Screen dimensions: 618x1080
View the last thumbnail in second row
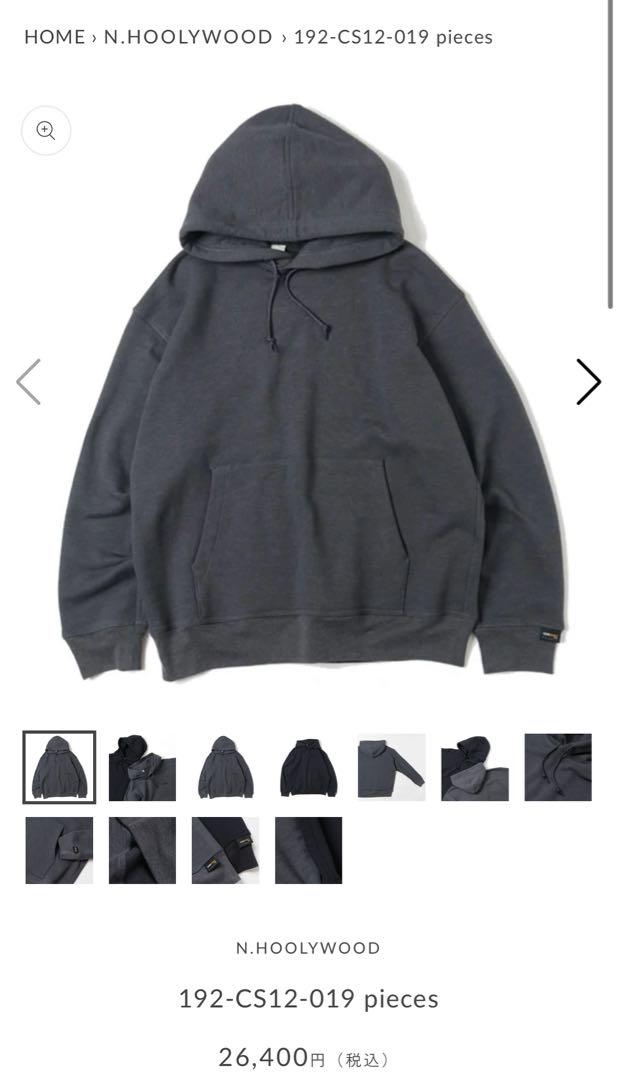308,850
